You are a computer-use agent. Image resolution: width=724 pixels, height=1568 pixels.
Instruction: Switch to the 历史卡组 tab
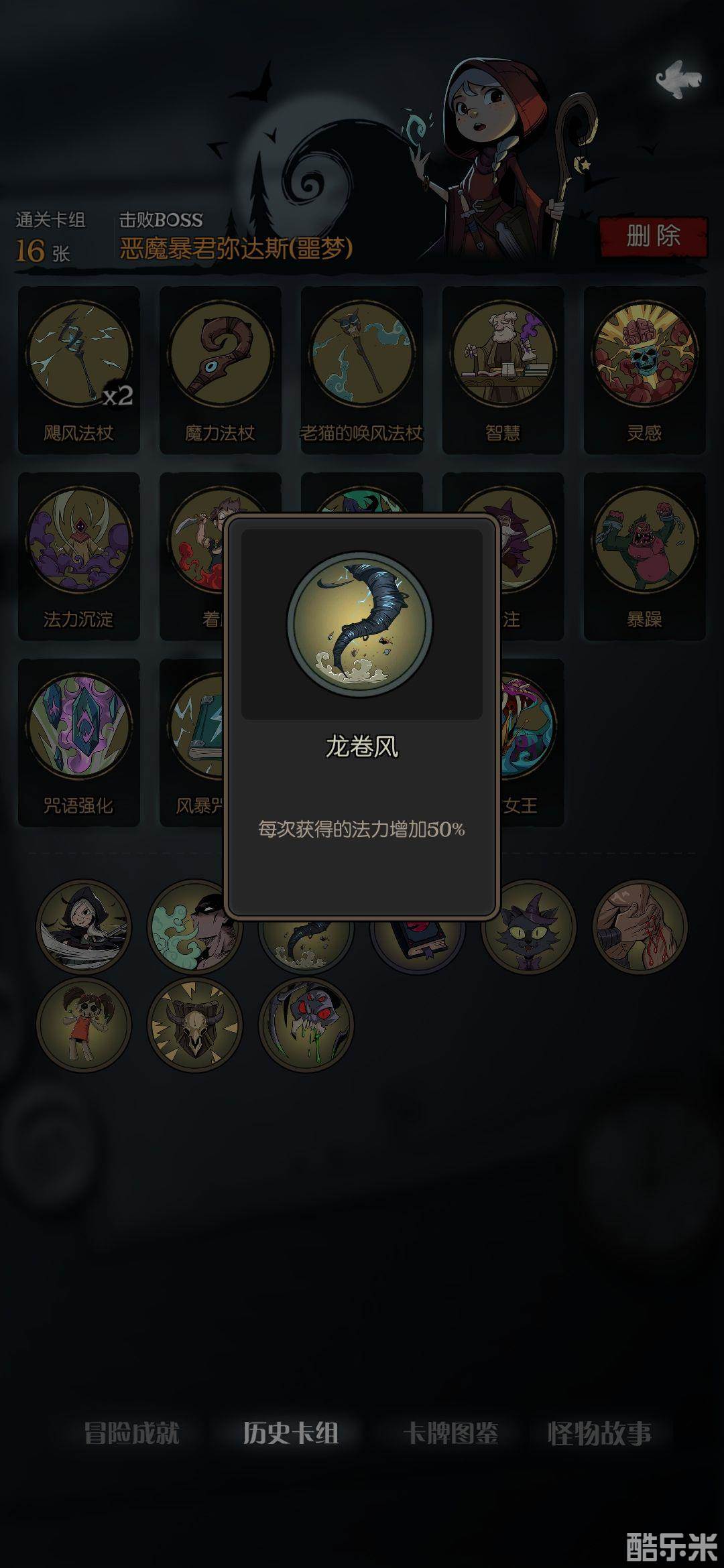pyautogui.click(x=290, y=1433)
